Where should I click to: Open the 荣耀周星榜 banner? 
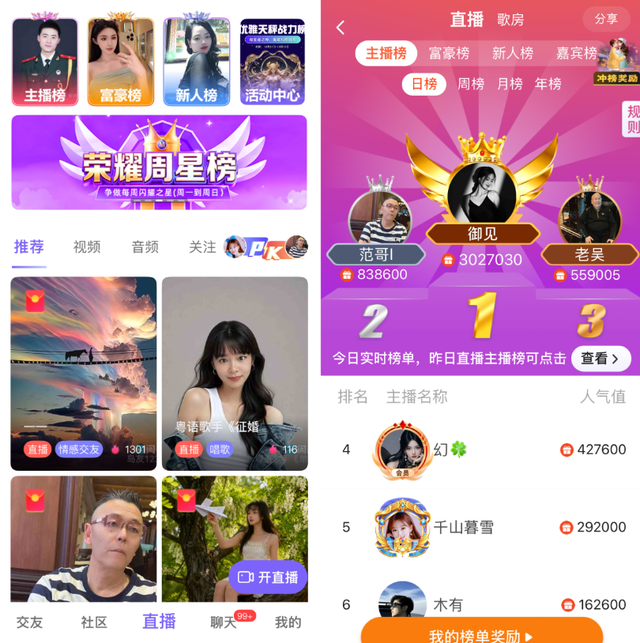coord(160,162)
